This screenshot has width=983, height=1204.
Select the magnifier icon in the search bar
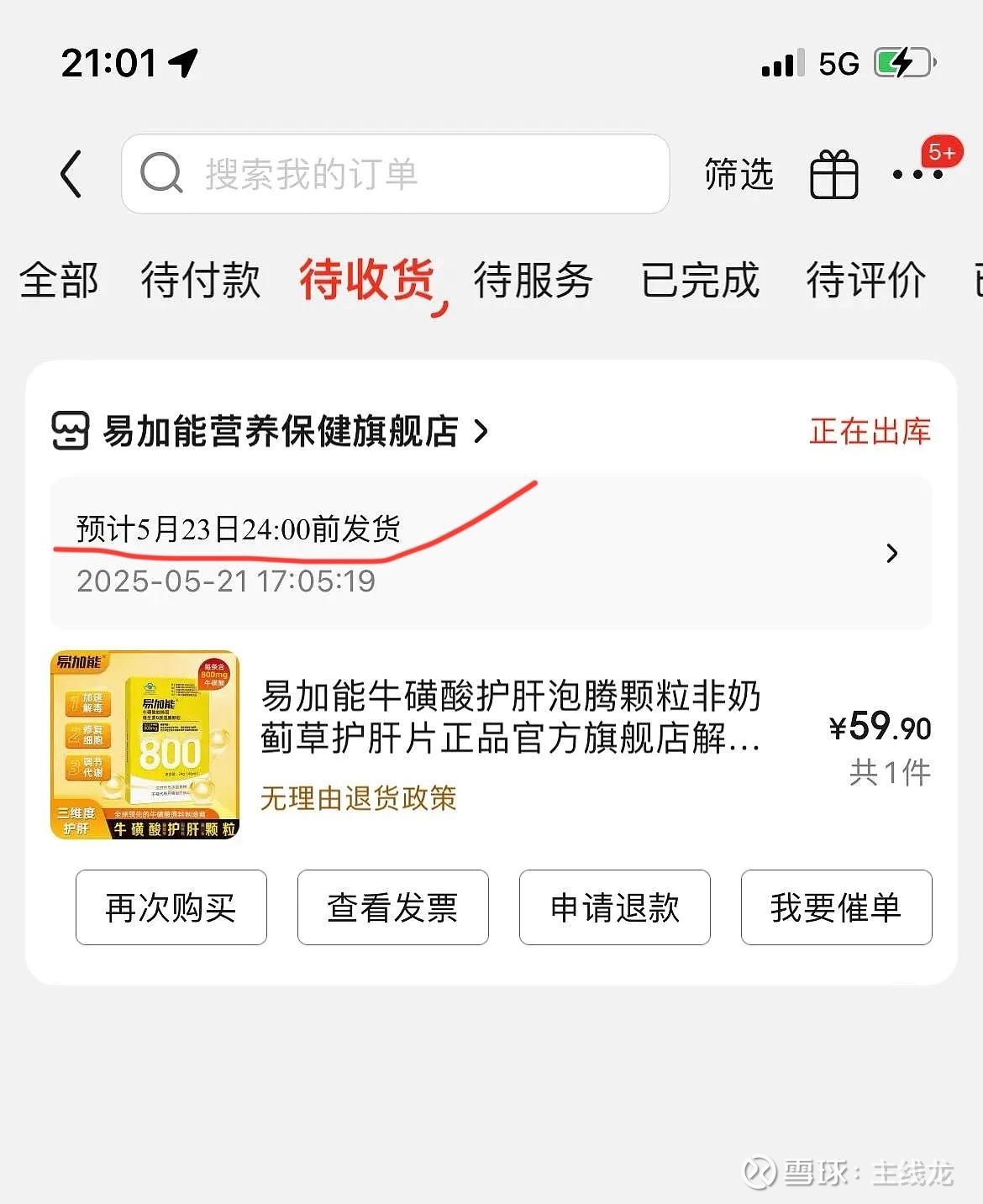[163, 173]
